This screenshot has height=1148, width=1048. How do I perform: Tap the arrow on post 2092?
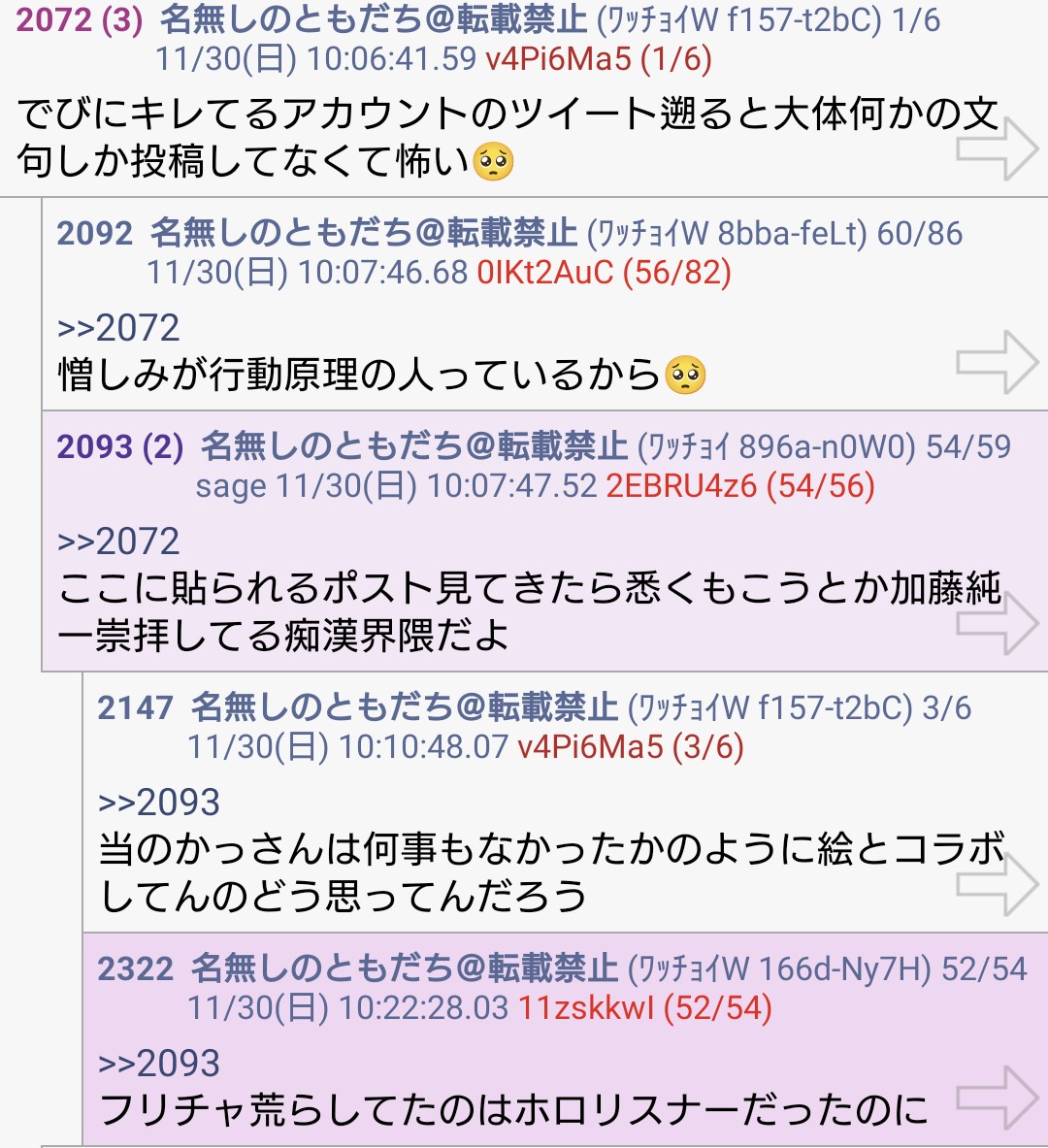click(997, 362)
